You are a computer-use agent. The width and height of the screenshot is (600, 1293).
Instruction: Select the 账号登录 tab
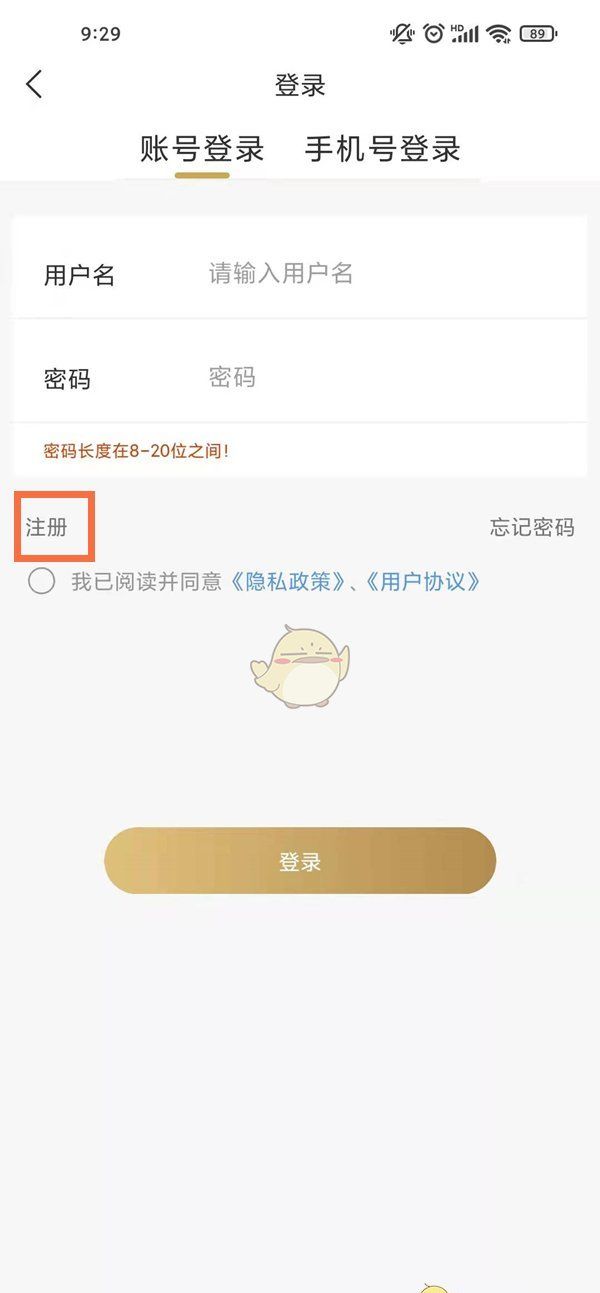[x=202, y=149]
